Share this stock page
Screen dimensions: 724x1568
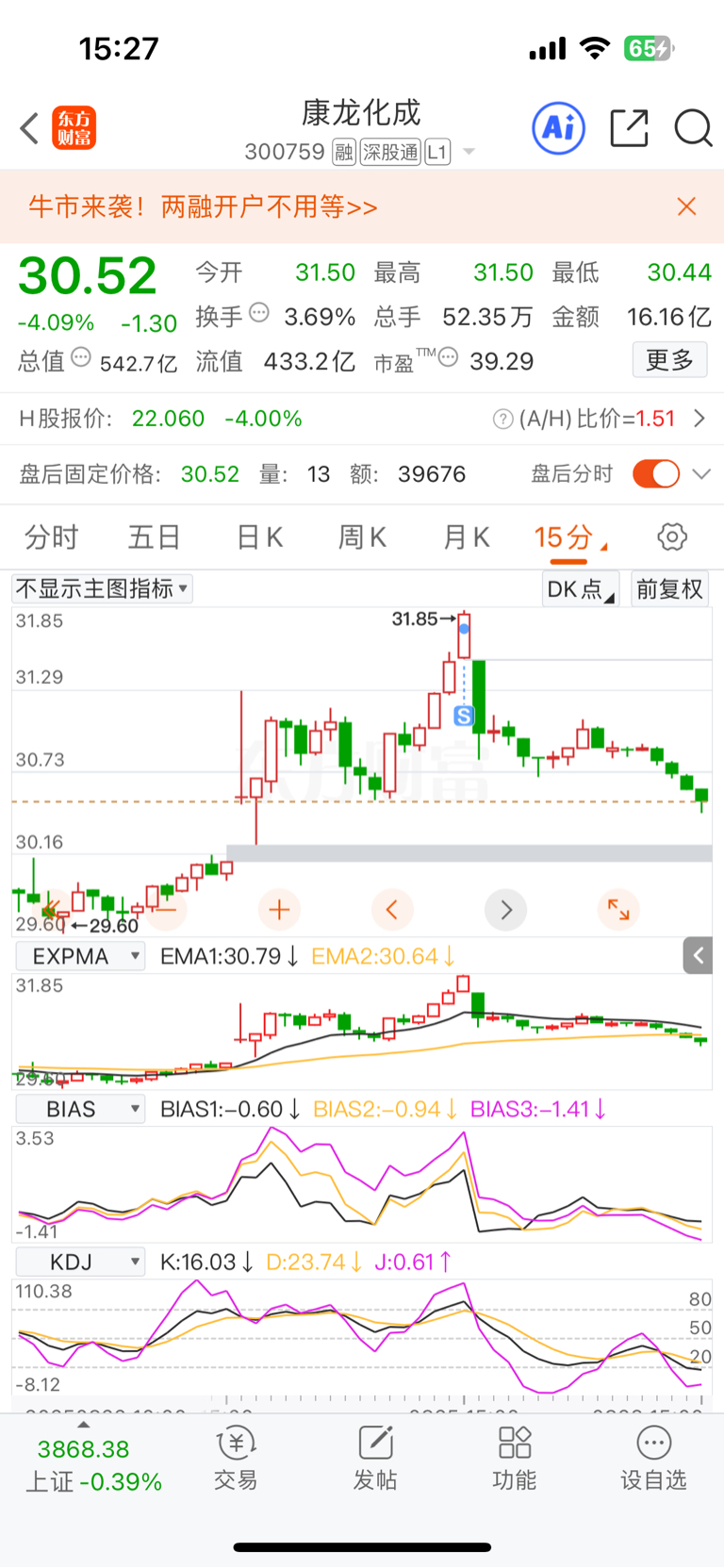[x=629, y=127]
